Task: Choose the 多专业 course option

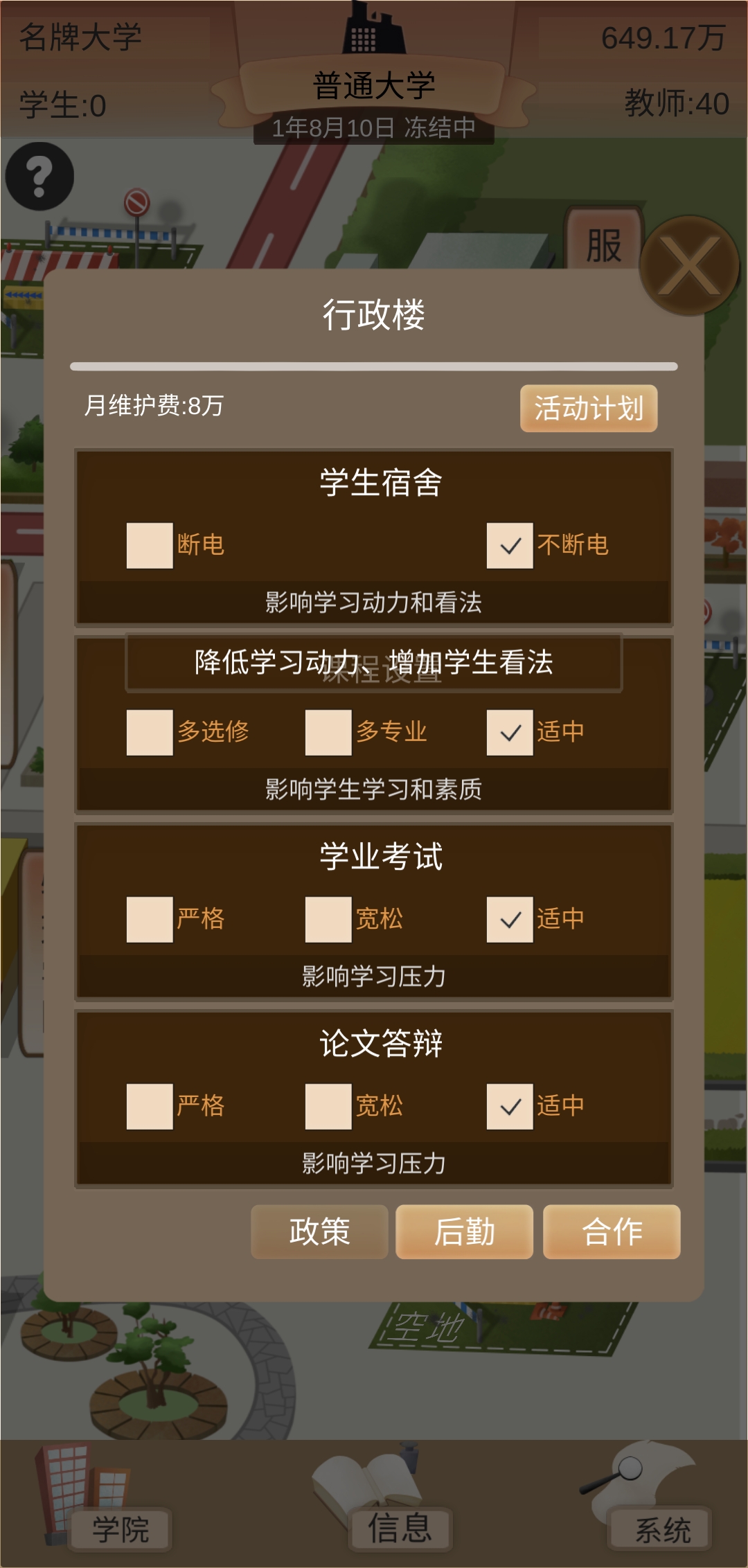Action: [x=328, y=733]
